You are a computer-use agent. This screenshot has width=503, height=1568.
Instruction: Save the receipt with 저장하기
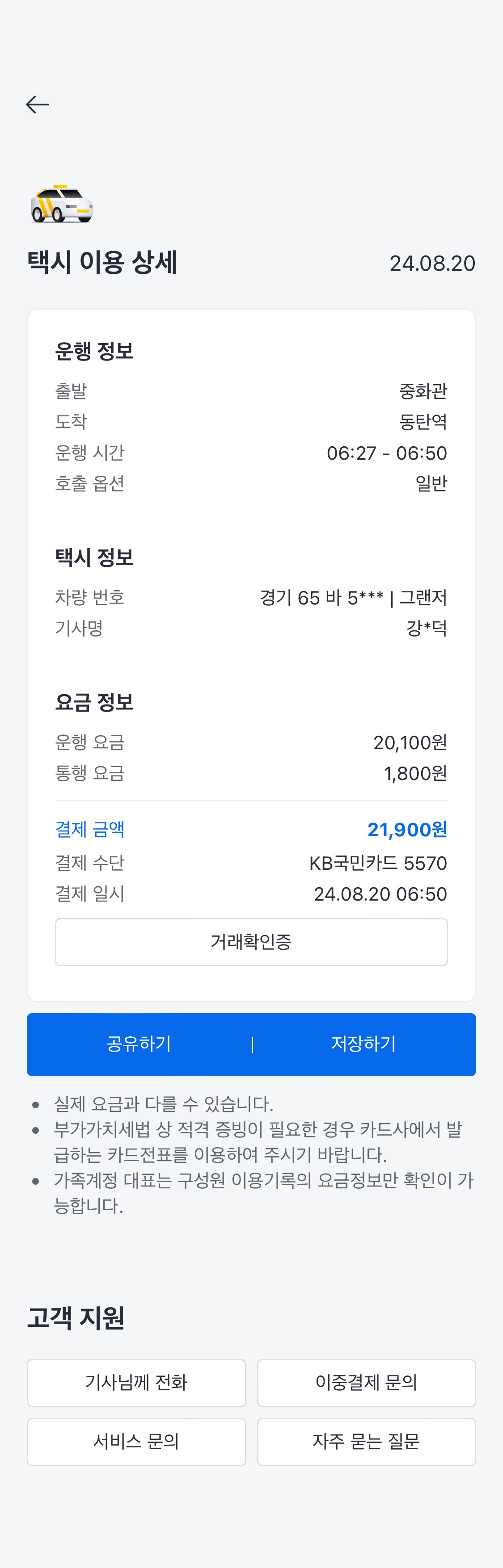[364, 1044]
